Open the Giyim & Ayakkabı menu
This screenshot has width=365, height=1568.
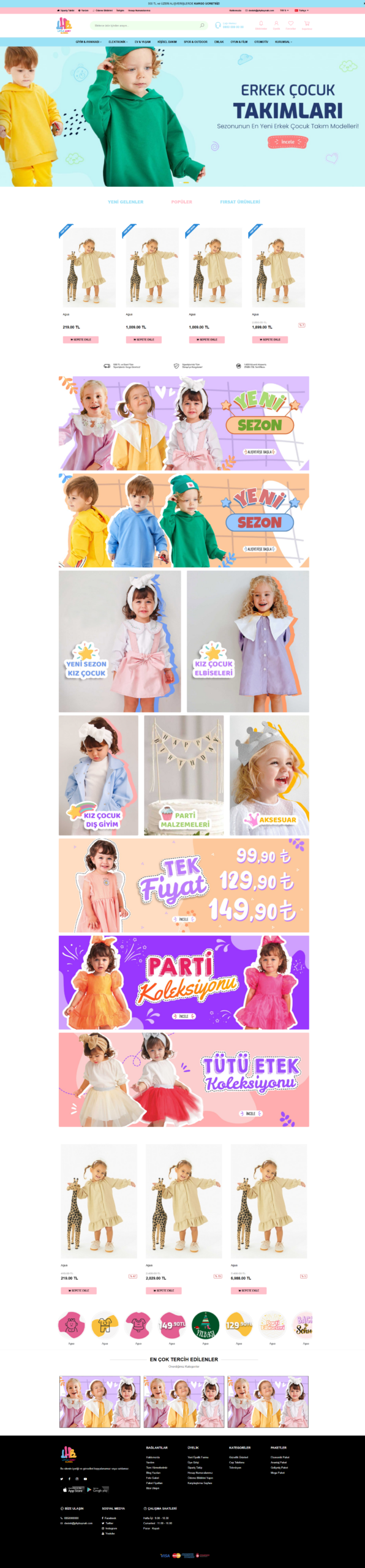(89, 42)
